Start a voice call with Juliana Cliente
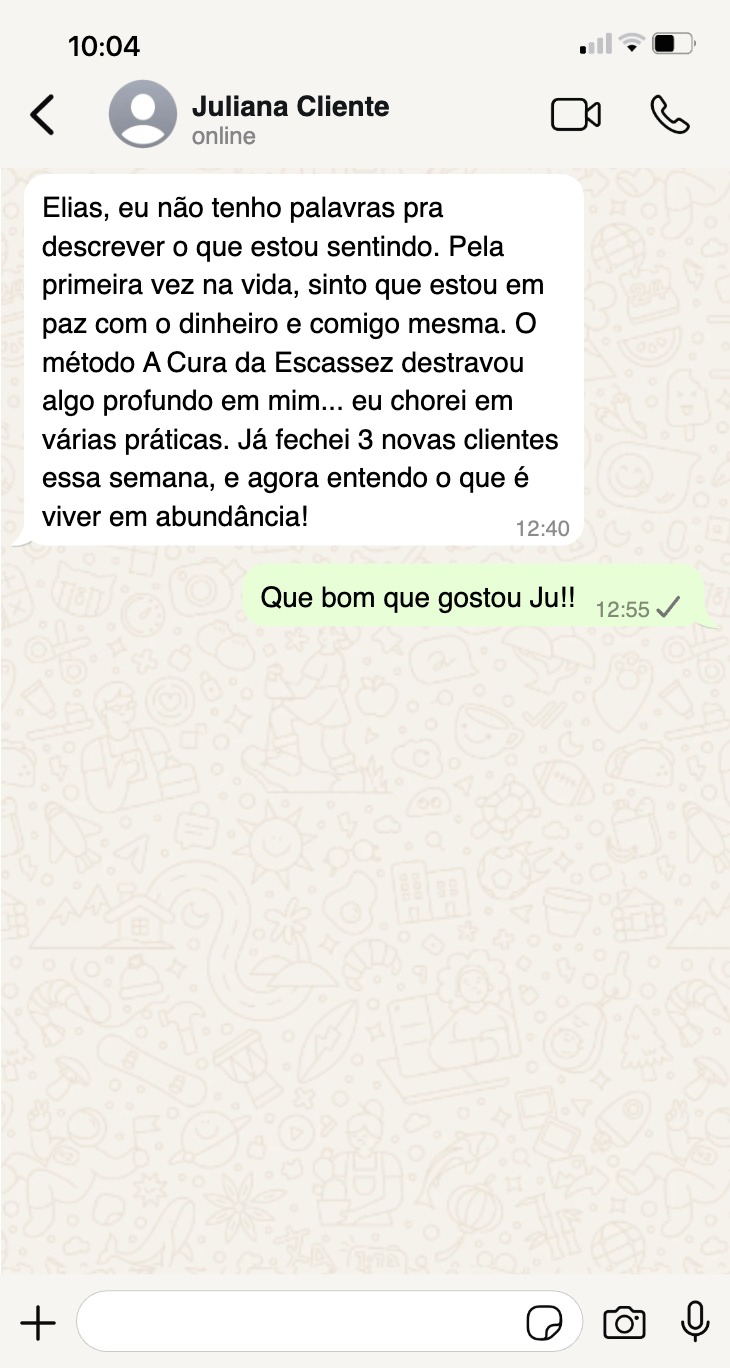The height and width of the screenshot is (1368, 730). coord(669,115)
